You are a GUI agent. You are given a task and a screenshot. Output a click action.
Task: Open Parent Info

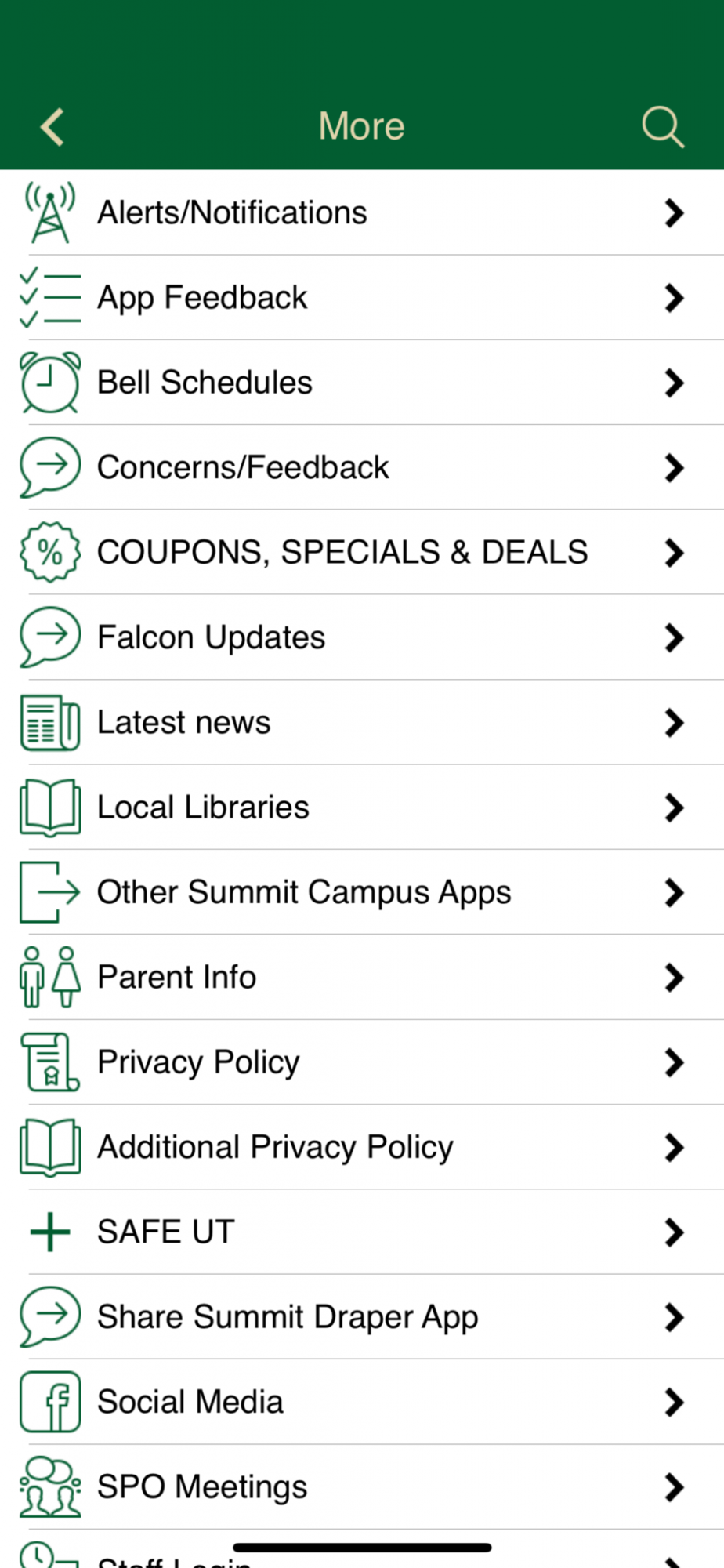362,977
